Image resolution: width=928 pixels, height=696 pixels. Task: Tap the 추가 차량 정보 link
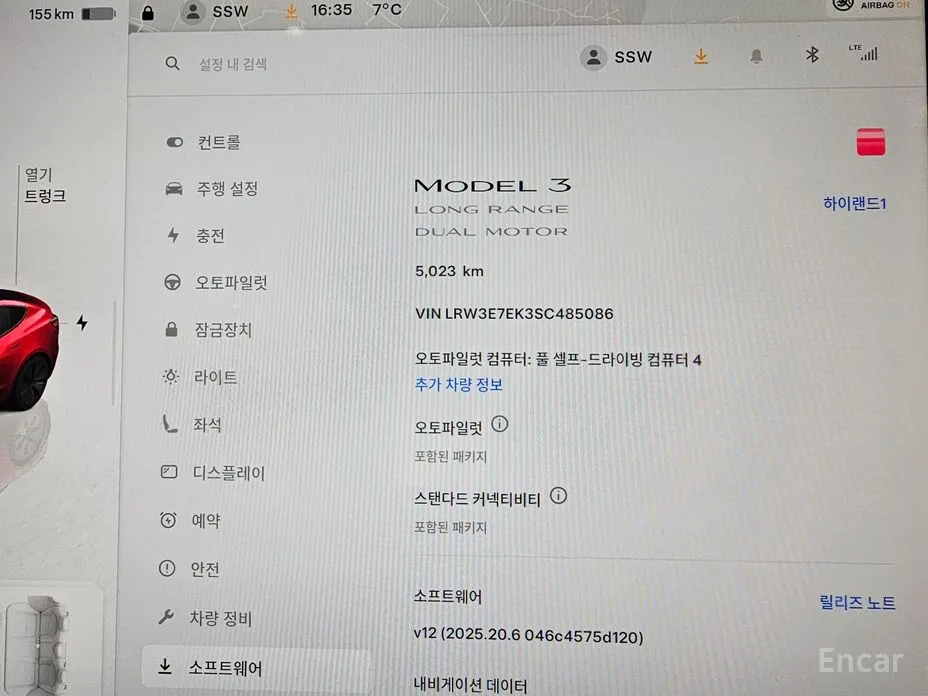point(459,384)
